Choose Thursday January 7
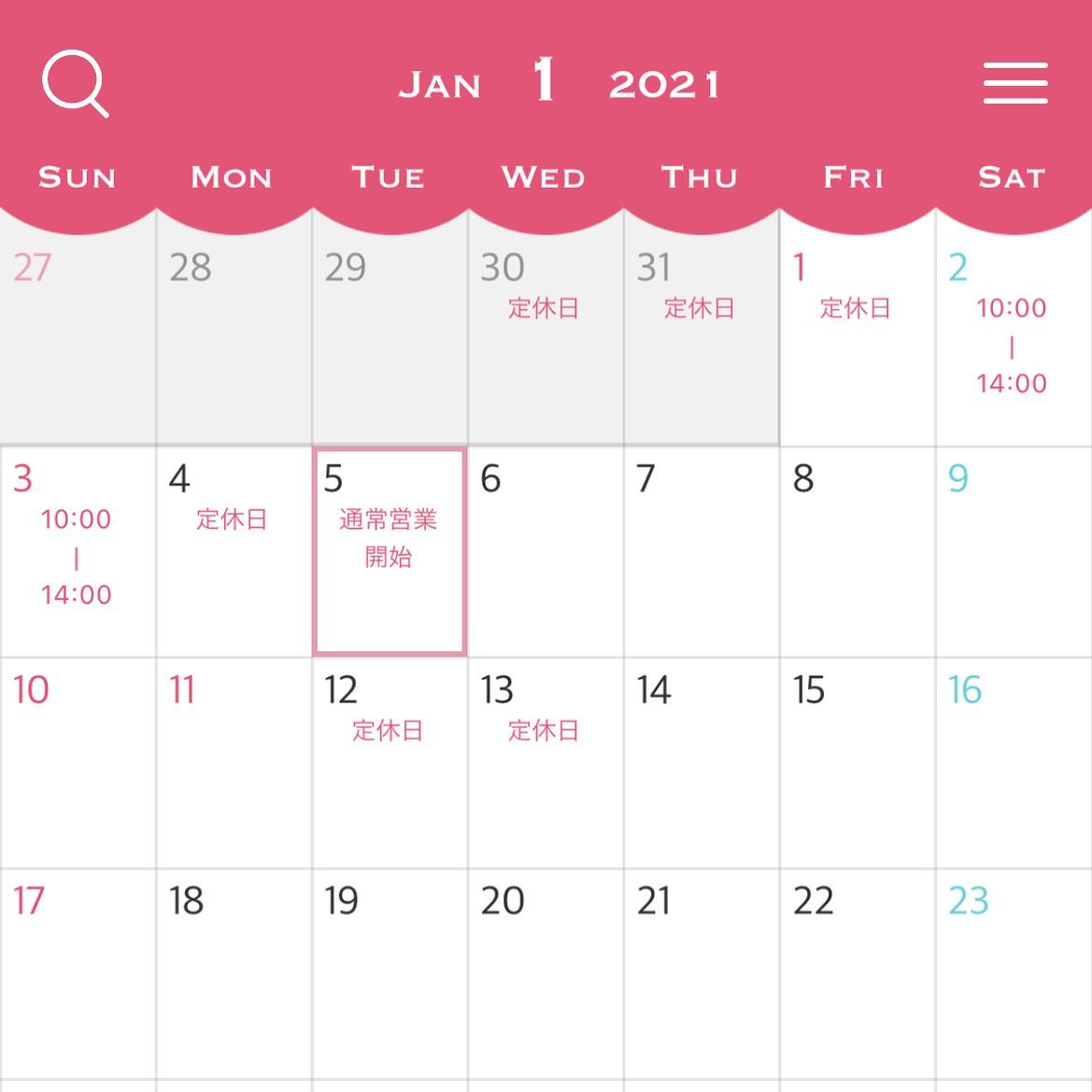 pyautogui.click(x=701, y=551)
